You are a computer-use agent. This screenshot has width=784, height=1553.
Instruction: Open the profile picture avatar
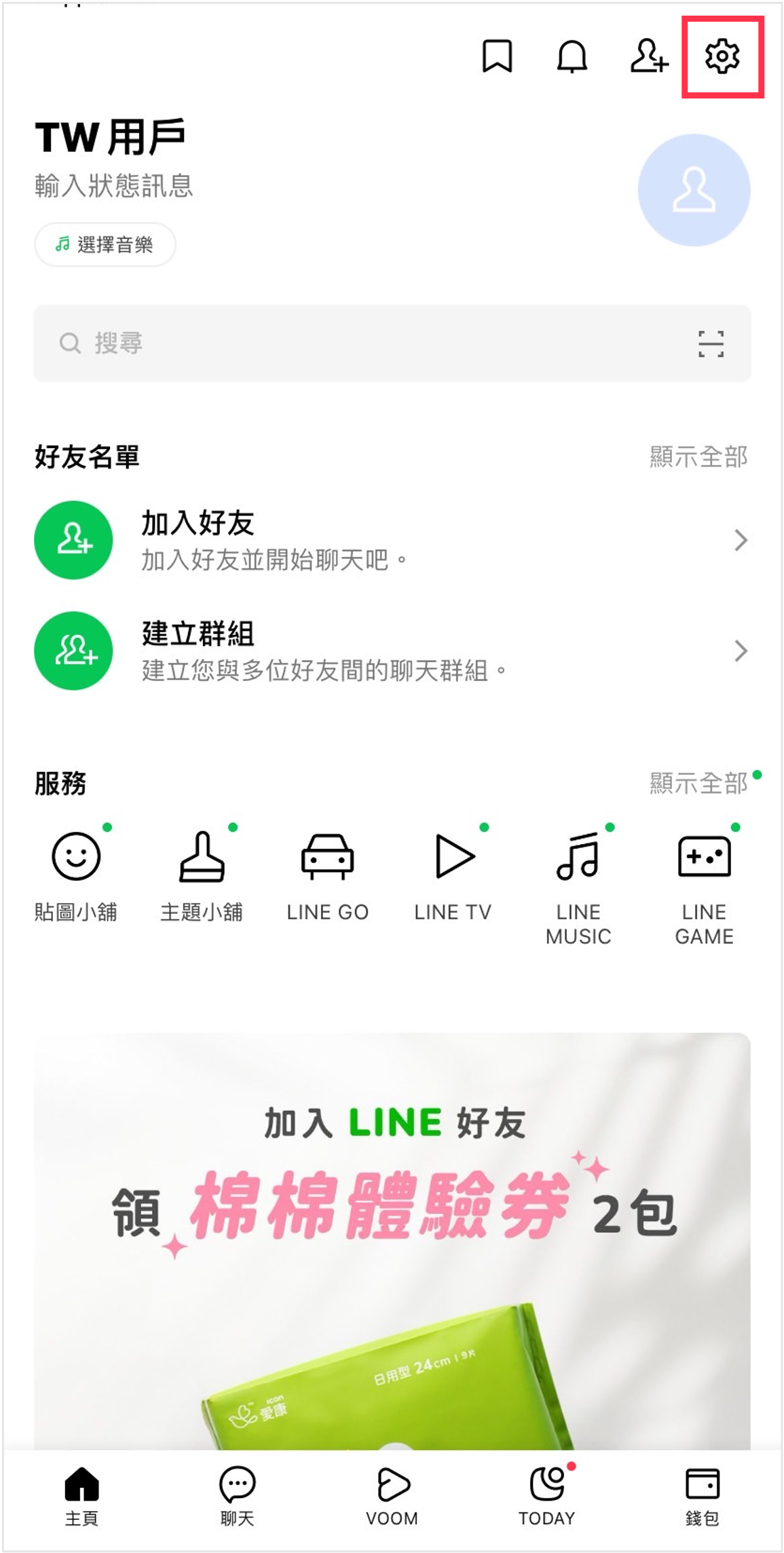tap(693, 190)
